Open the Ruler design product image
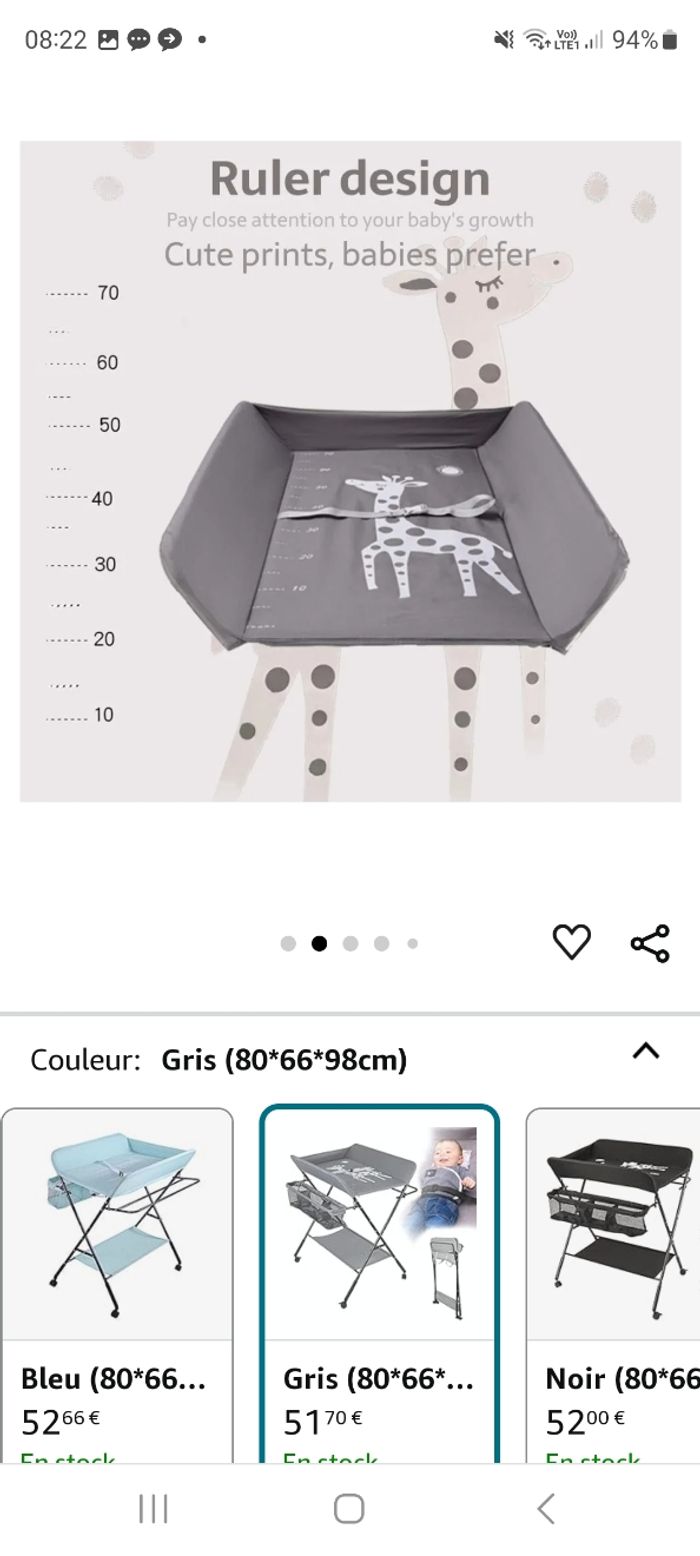The height and width of the screenshot is (1556, 700). [x=350, y=470]
